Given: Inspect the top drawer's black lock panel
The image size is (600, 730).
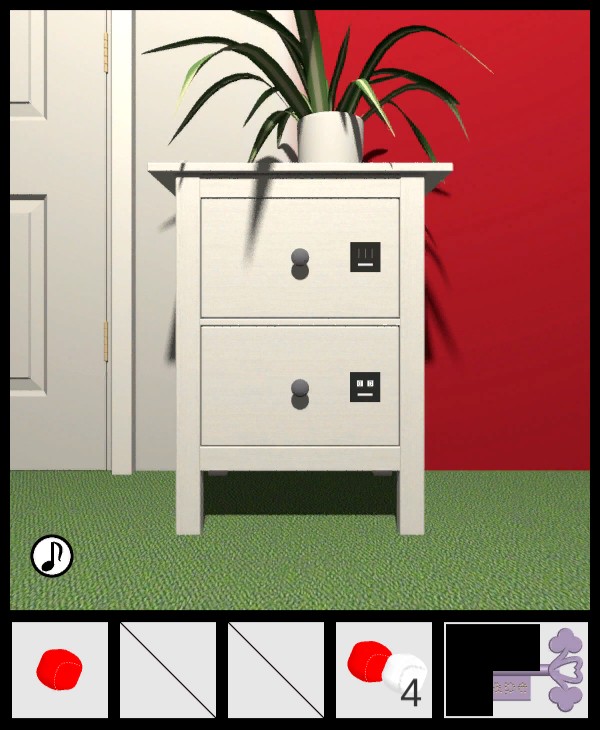Looking at the screenshot, I should point(365,257).
